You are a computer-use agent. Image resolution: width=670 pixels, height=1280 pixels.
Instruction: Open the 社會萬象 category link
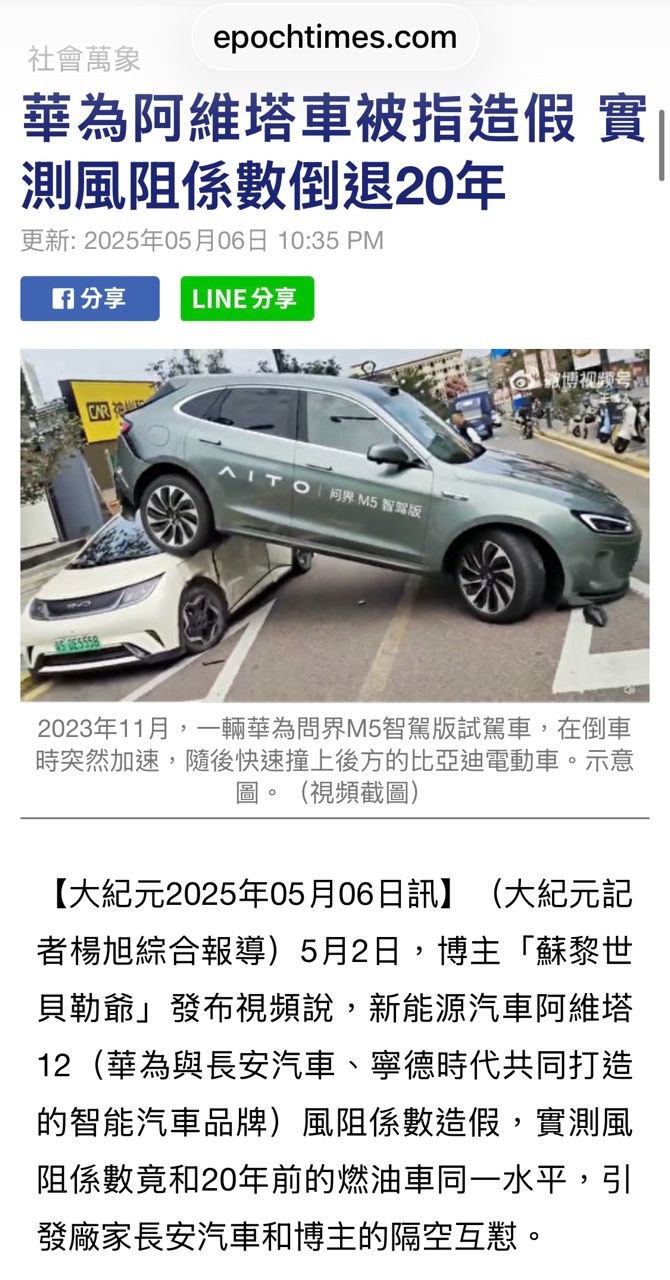[x=84, y=59]
